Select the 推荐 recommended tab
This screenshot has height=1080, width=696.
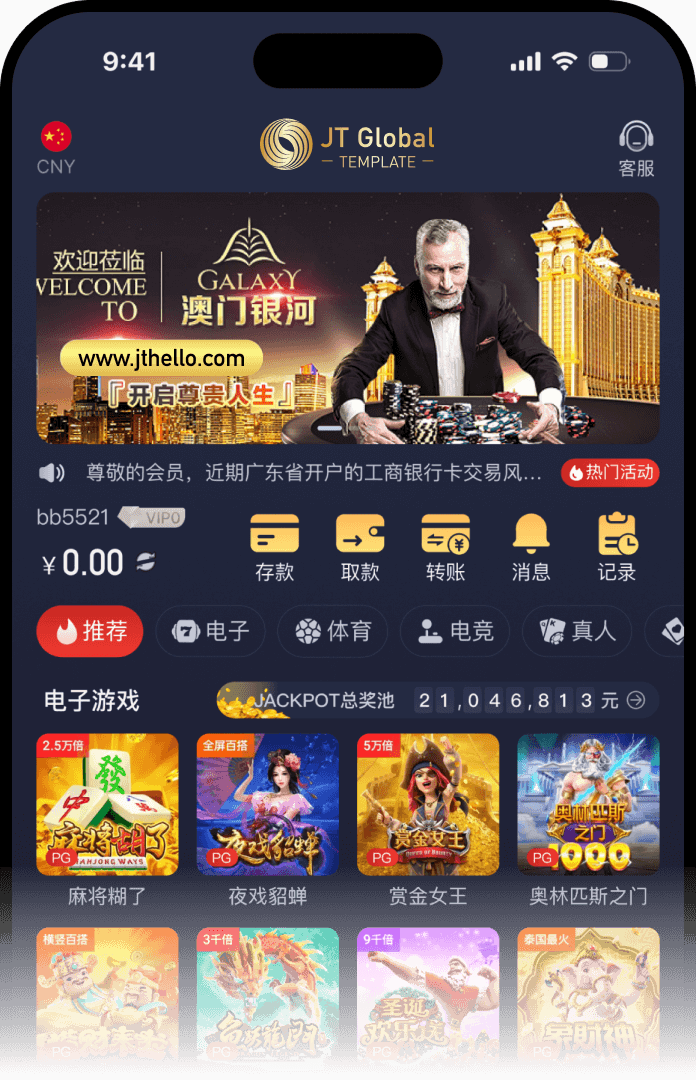pos(90,632)
